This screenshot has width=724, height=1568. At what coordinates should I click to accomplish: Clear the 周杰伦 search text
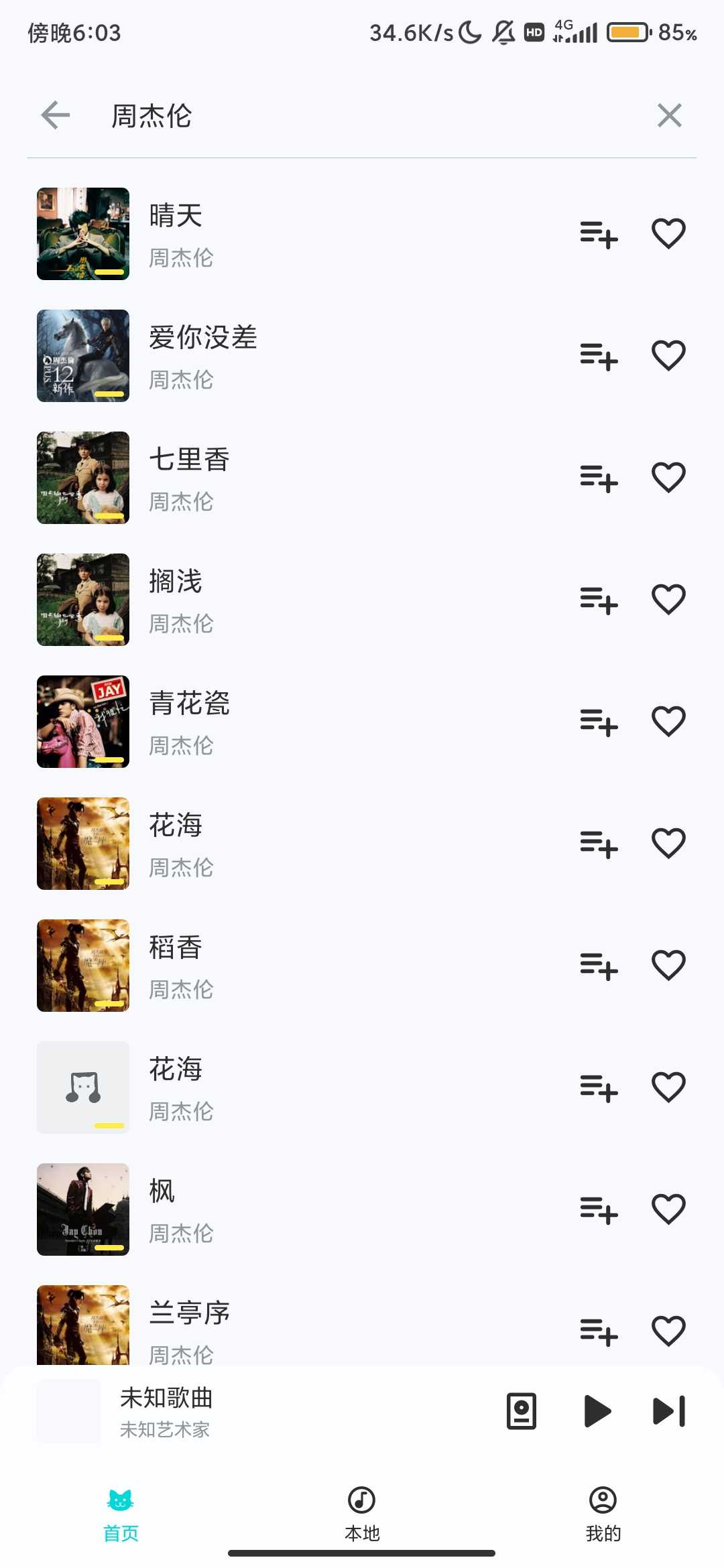[669, 115]
